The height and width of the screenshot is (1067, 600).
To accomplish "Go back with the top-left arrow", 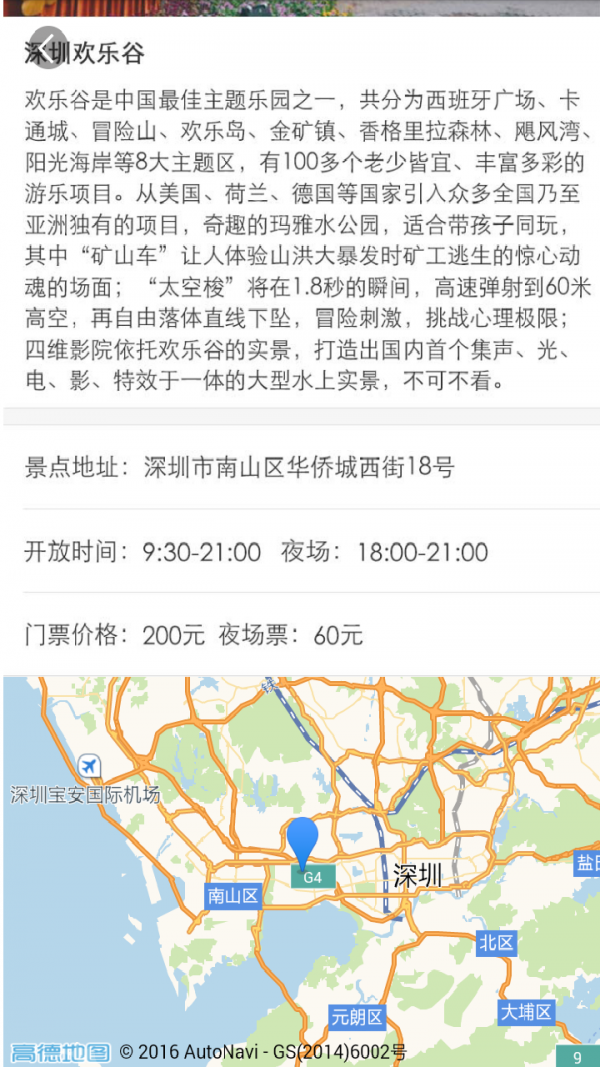I will coord(48,45).
